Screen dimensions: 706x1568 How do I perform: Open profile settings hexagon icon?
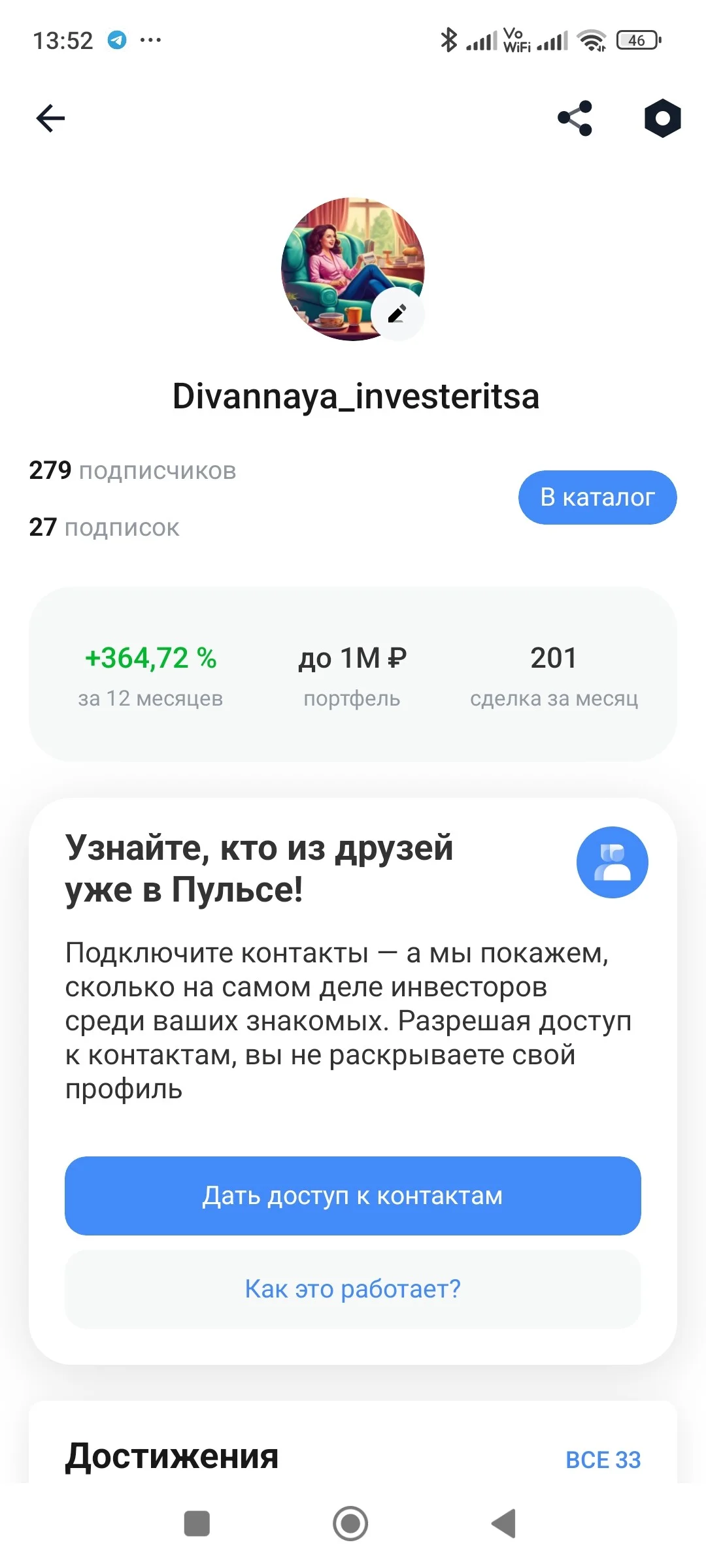pyautogui.click(x=662, y=118)
